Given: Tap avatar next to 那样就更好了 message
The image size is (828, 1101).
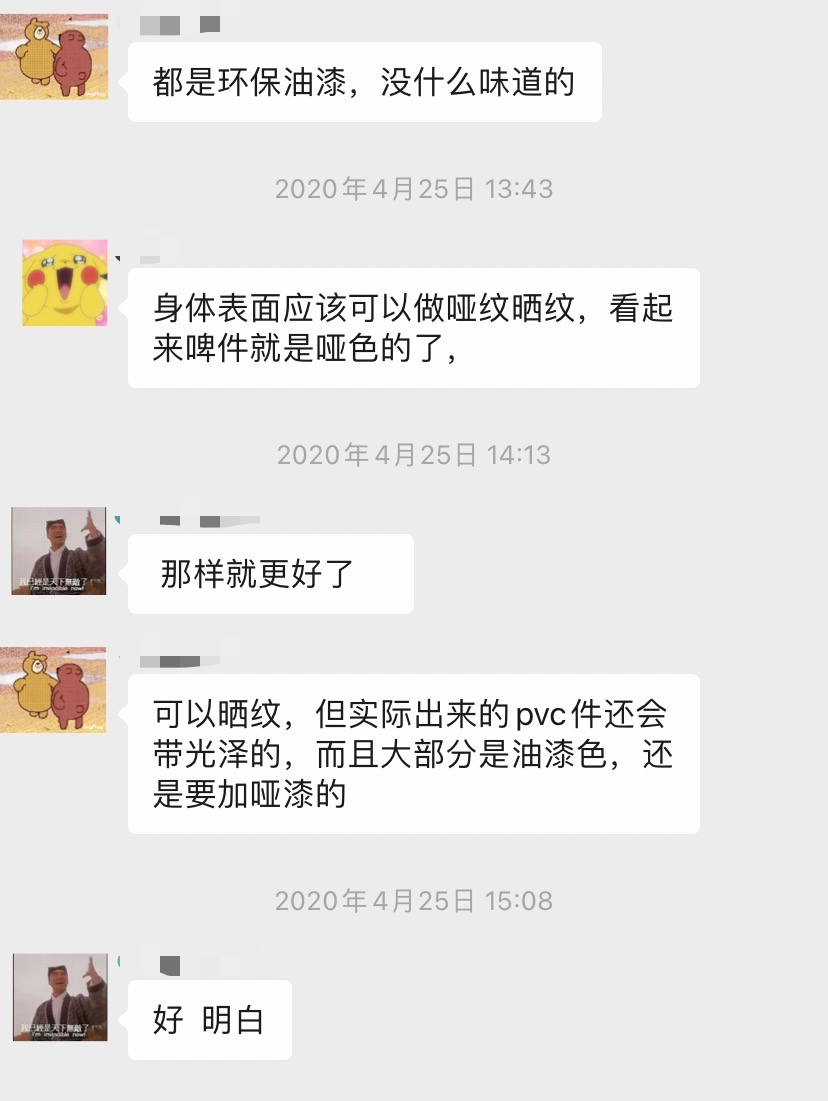Looking at the screenshot, I should click(59, 550).
